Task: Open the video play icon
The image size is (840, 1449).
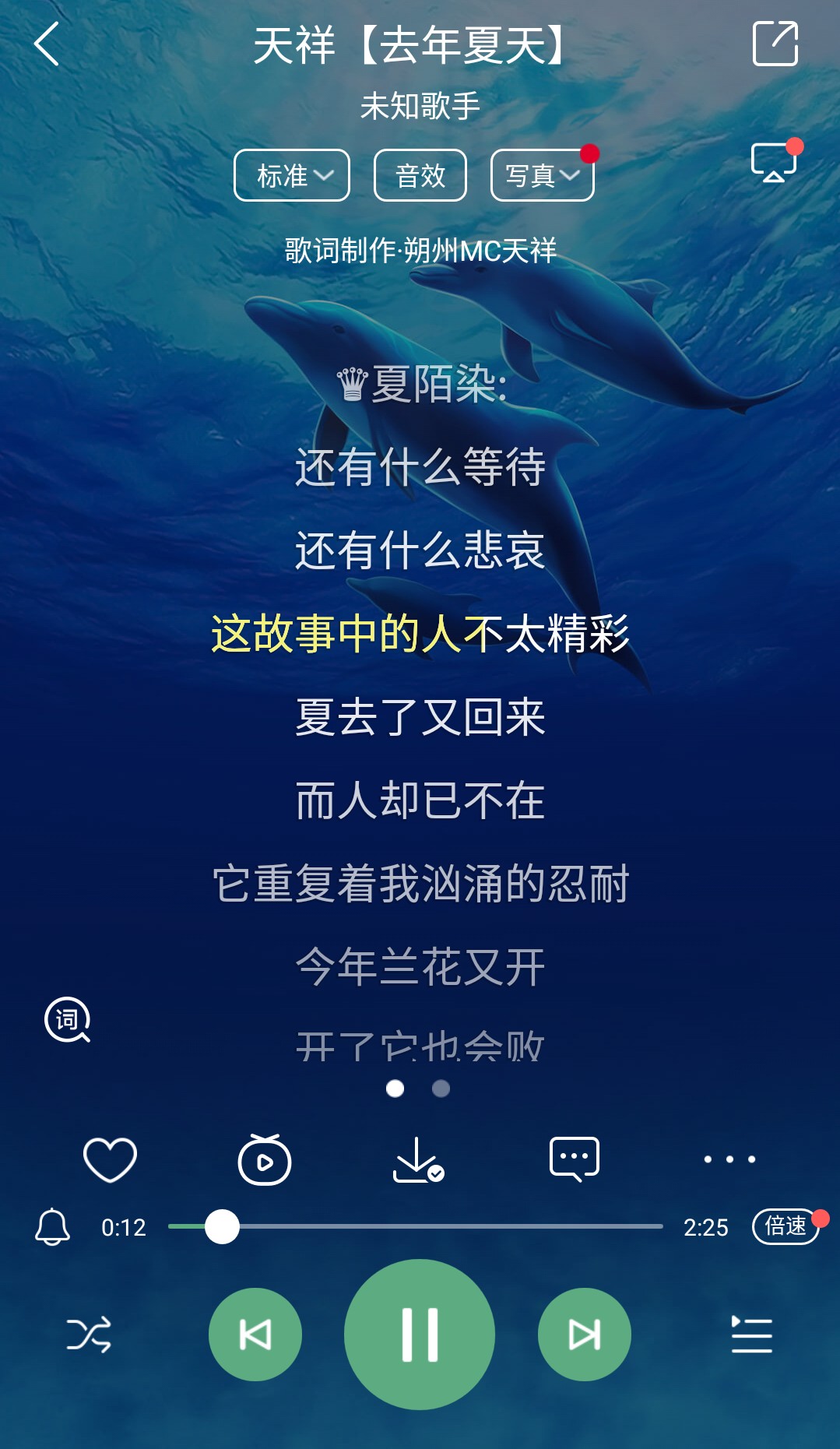Action: tap(264, 1159)
